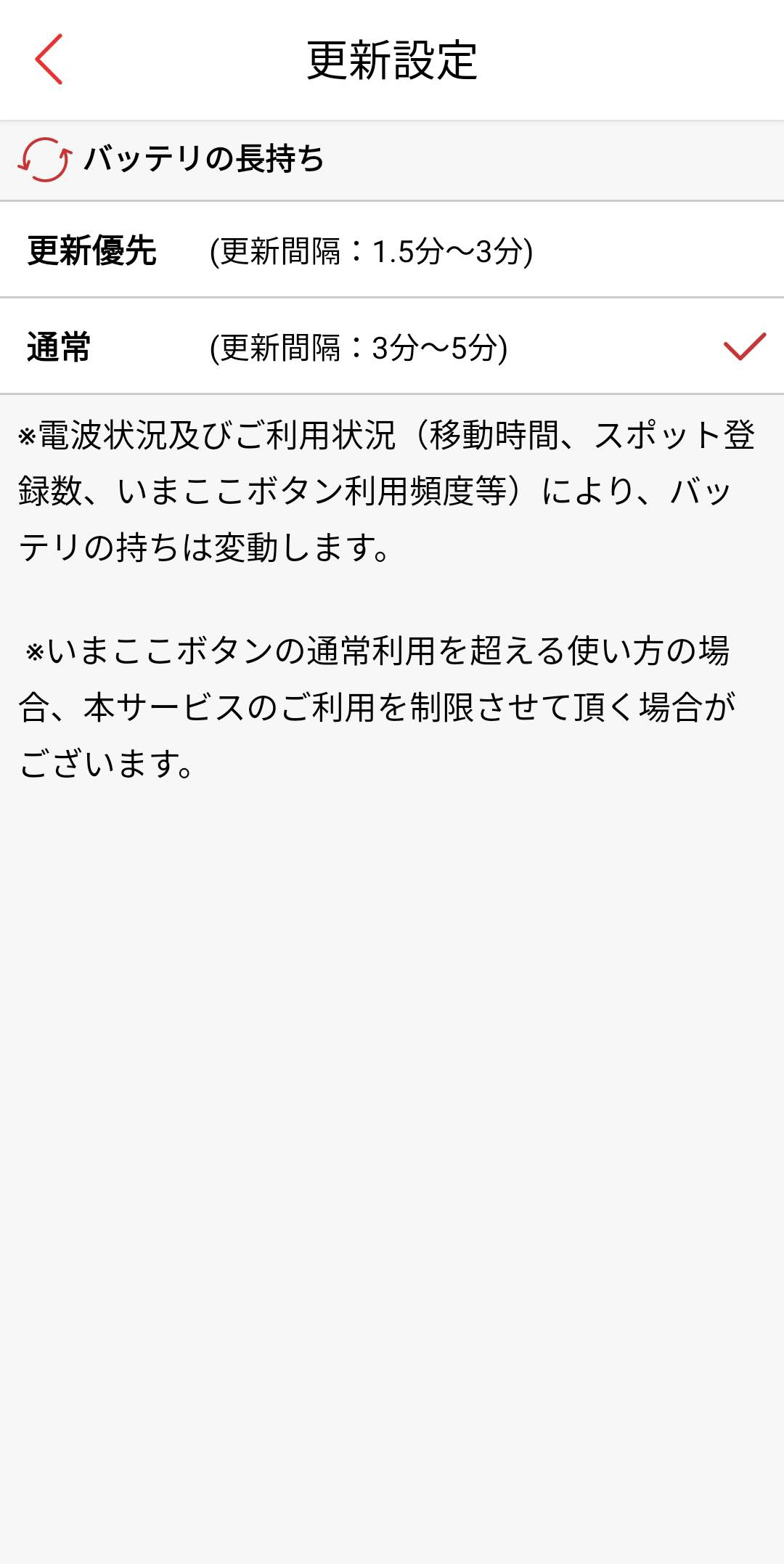784x1564 pixels.
Task: Go back using the red arrow
Action: tap(49, 60)
